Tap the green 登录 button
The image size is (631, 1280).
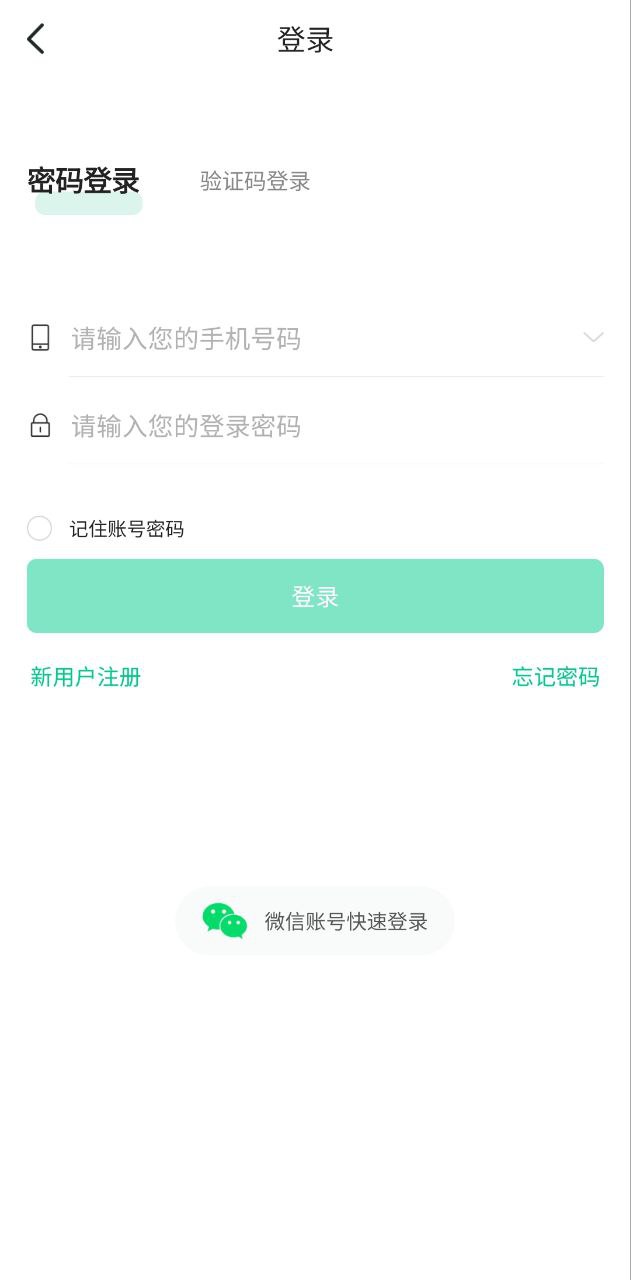[315, 596]
